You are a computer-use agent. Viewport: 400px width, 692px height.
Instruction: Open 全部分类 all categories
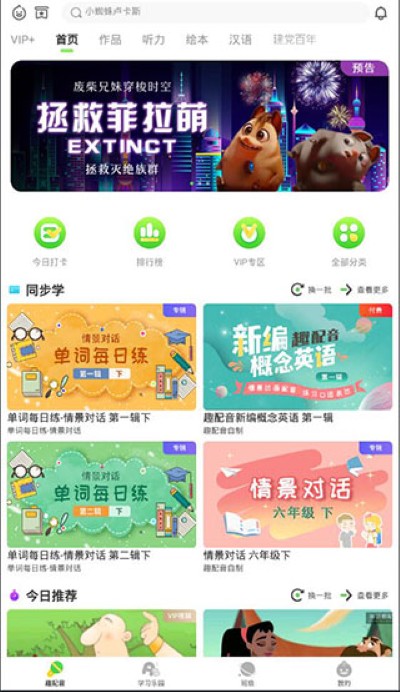[x=349, y=242]
